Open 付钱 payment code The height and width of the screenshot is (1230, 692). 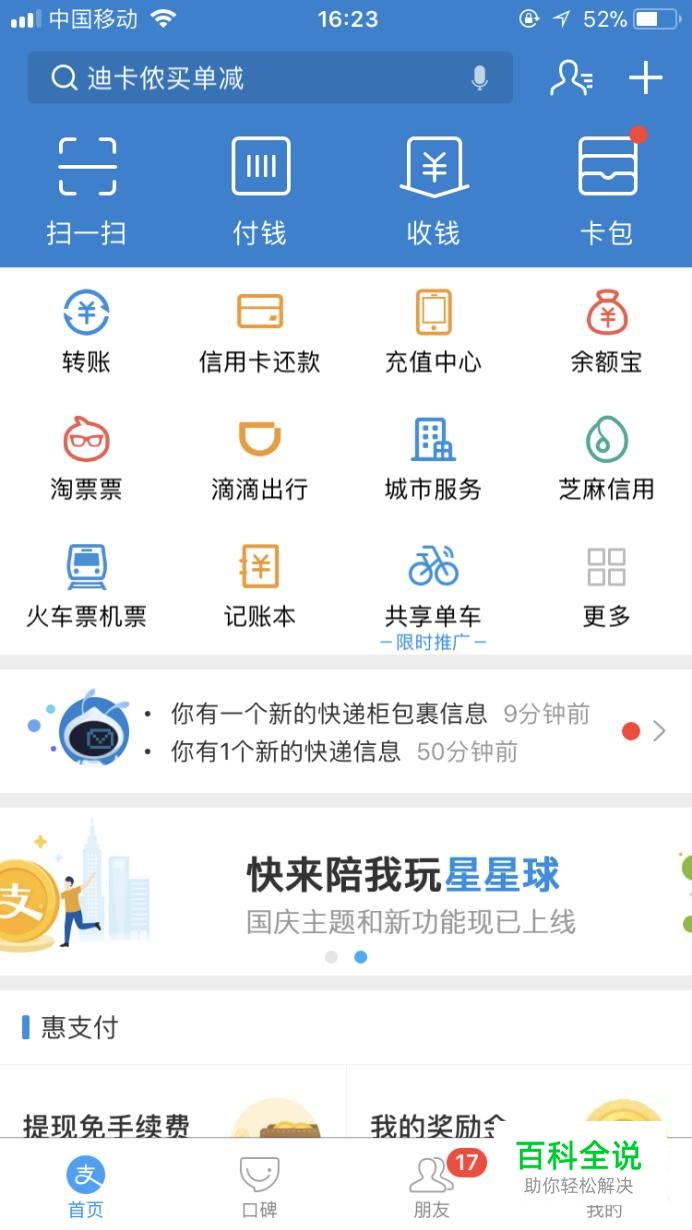260,190
